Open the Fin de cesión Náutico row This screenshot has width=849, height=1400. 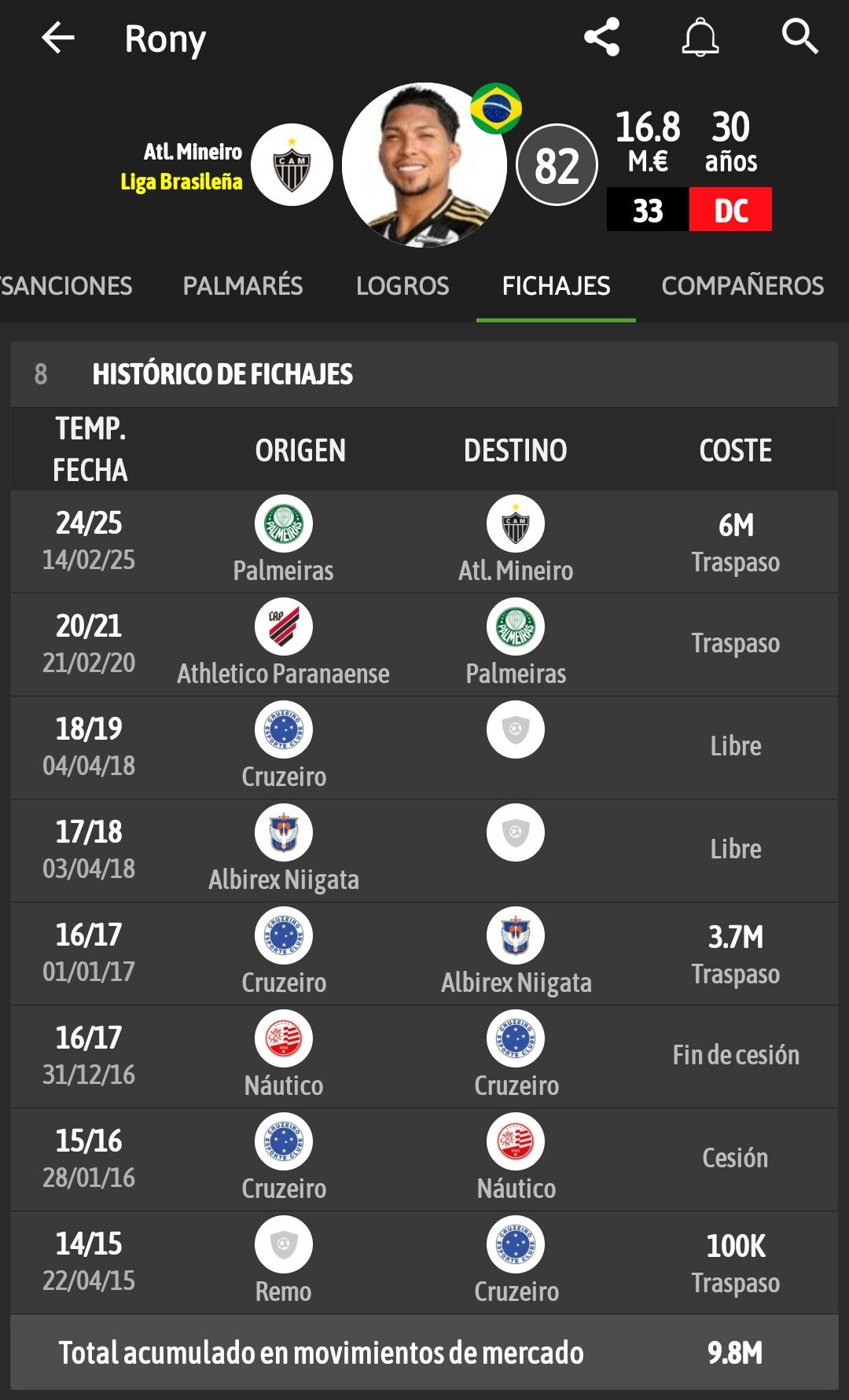pyautogui.click(x=424, y=1056)
